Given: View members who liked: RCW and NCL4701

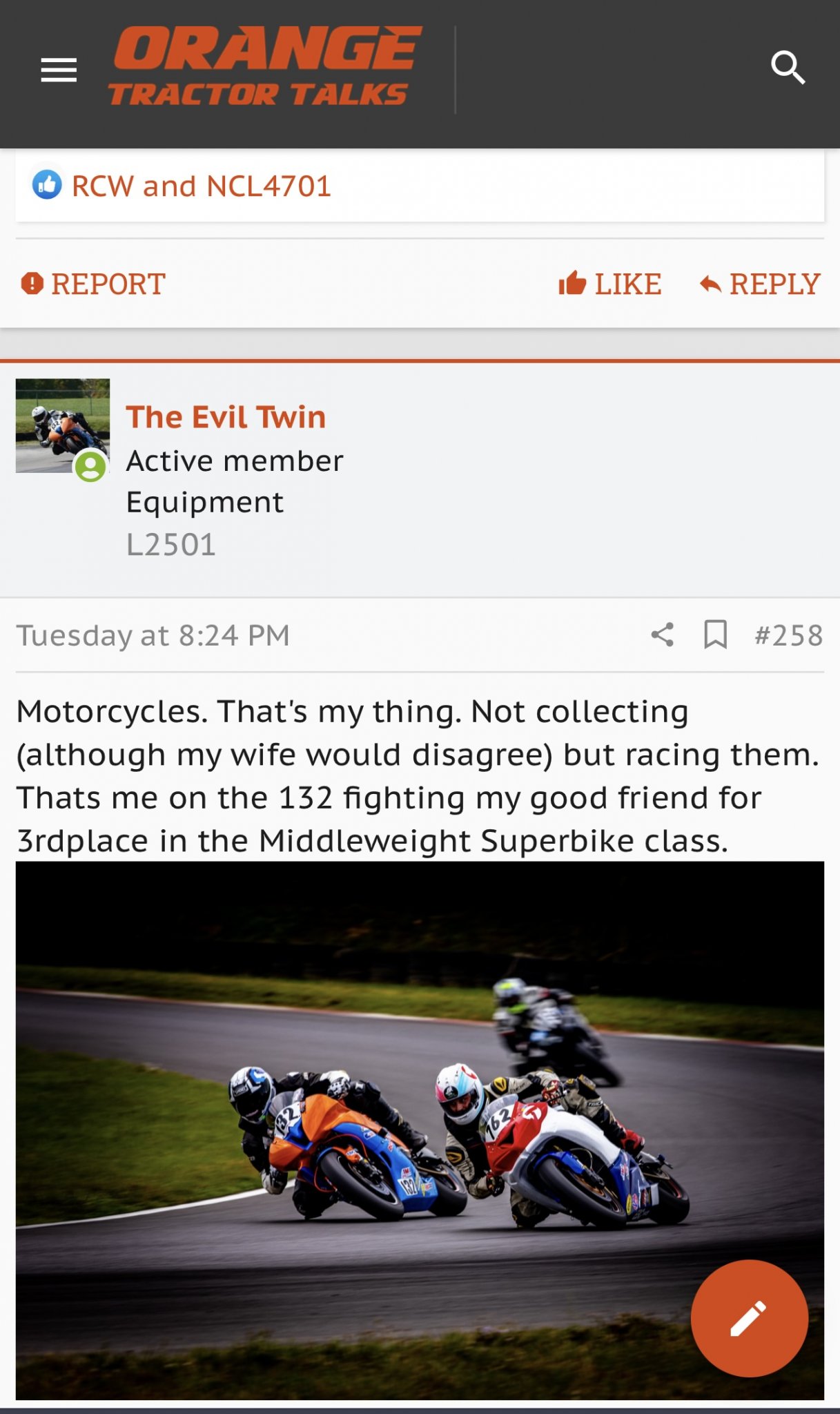Looking at the screenshot, I should click(x=201, y=186).
